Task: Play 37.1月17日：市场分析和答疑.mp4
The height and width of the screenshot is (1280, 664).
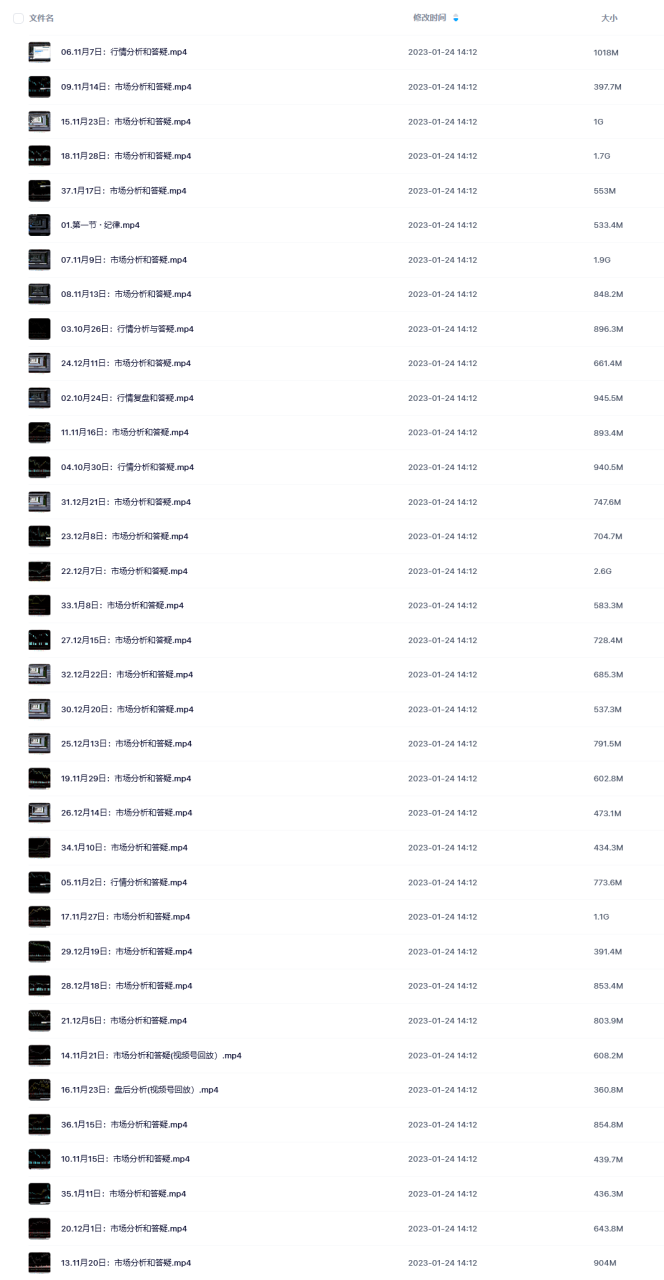Action: [124, 191]
